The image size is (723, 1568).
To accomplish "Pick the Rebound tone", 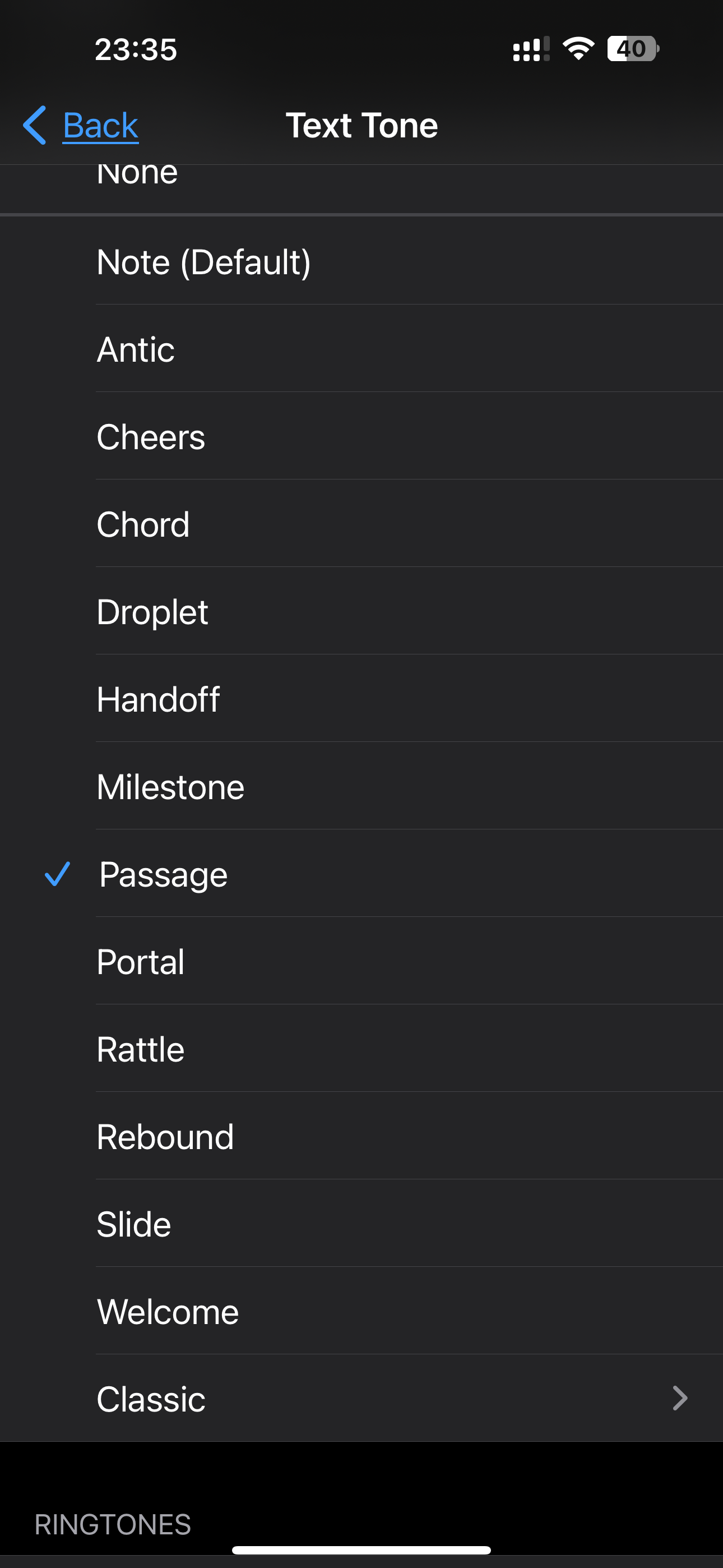I will (x=361, y=1136).
